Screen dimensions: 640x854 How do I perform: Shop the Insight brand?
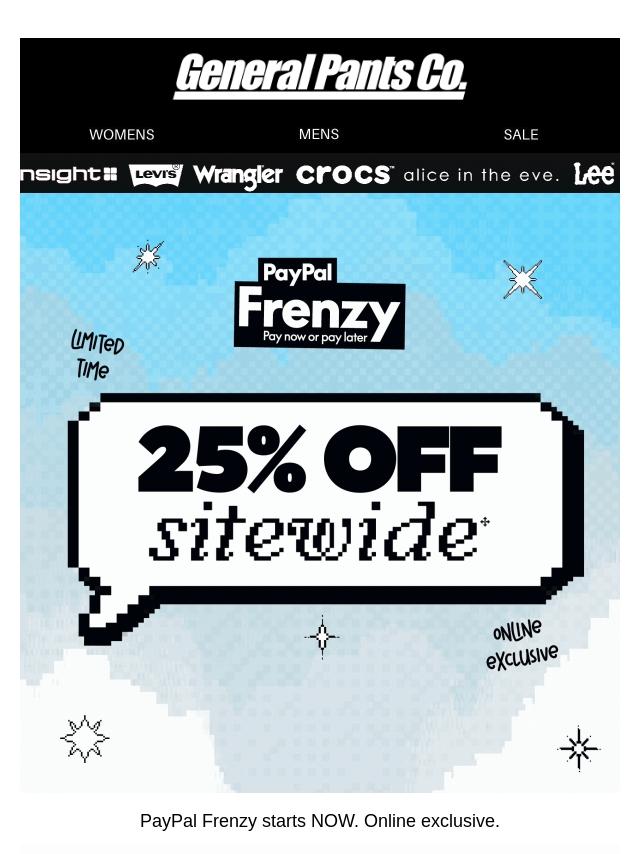pyautogui.click(x=69, y=175)
